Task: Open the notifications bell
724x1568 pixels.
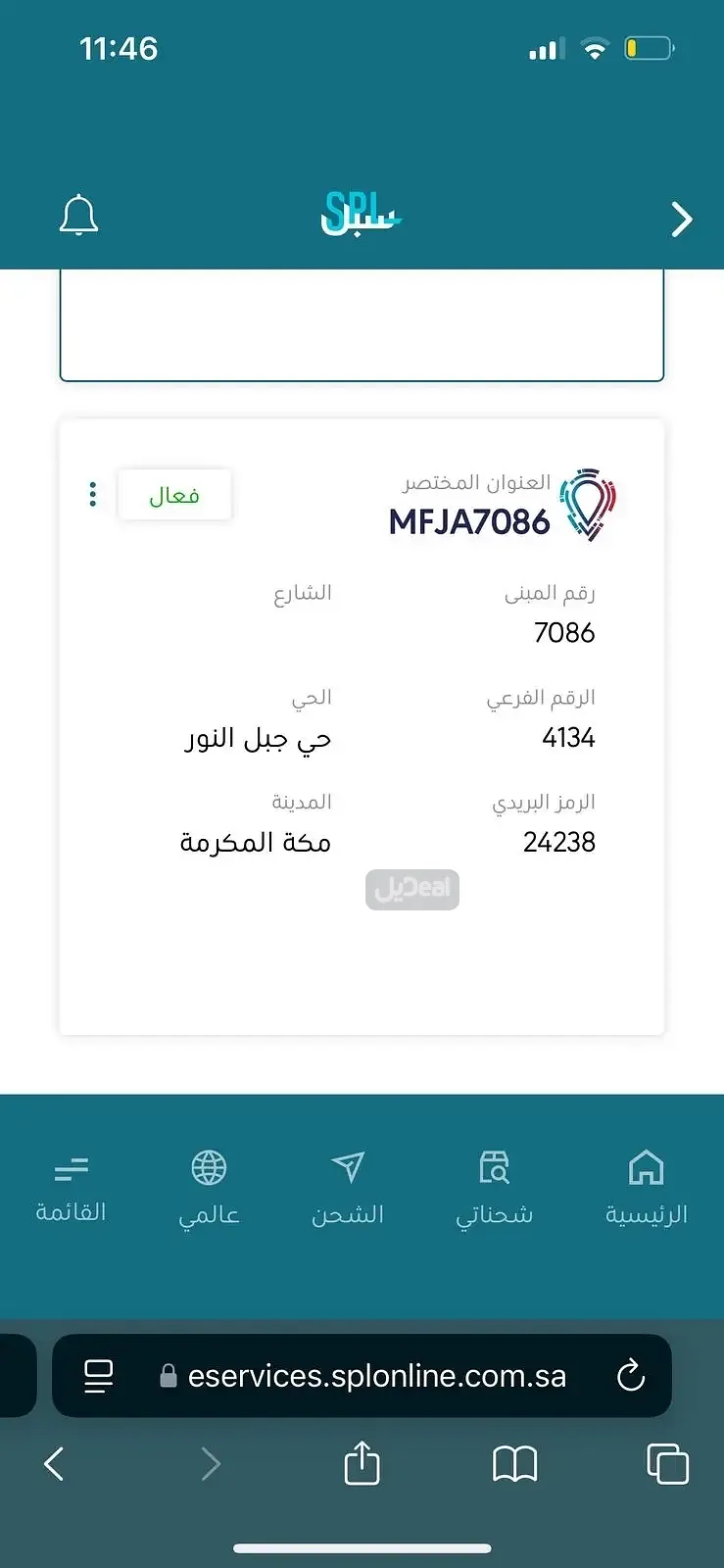Action: 79,216
